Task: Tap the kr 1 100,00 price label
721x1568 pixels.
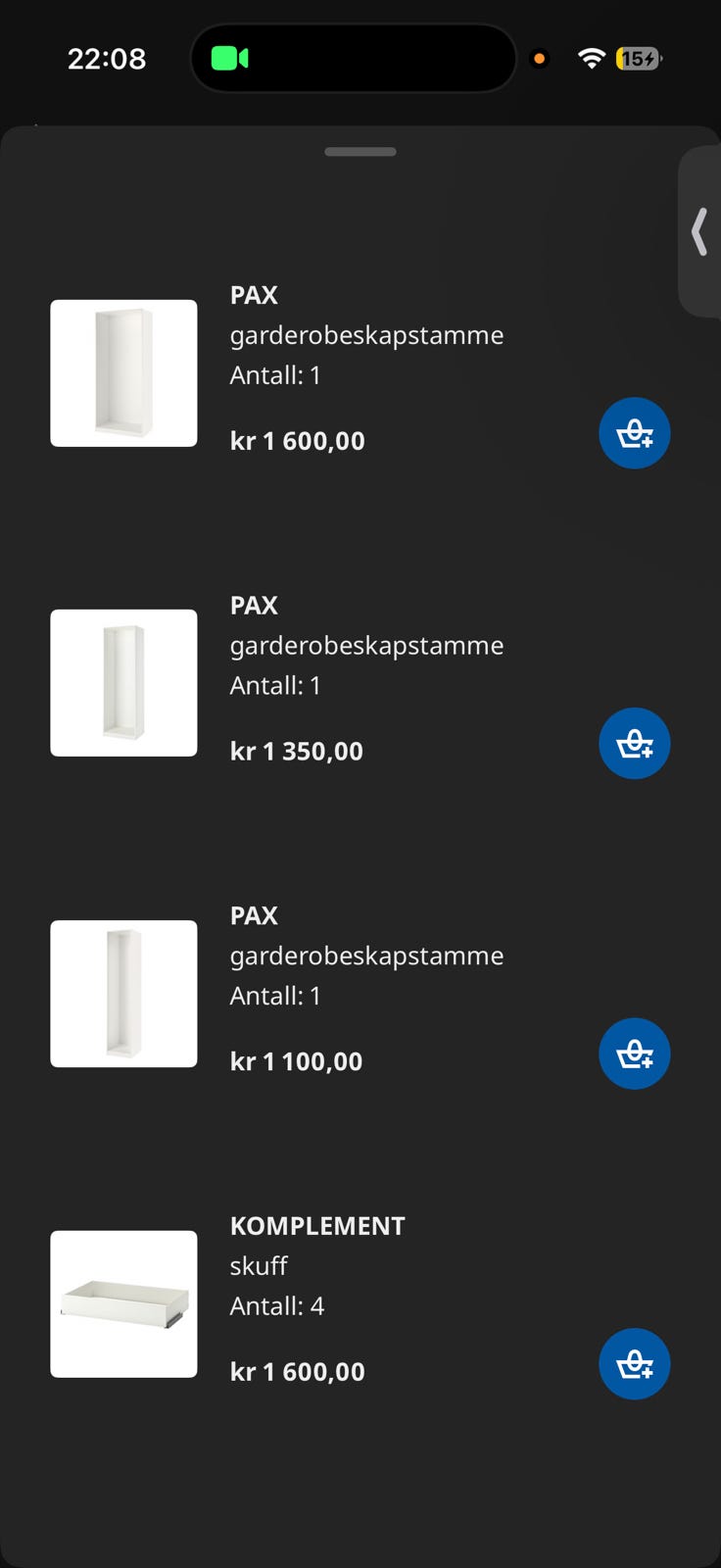Action: tap(296, 1061)
